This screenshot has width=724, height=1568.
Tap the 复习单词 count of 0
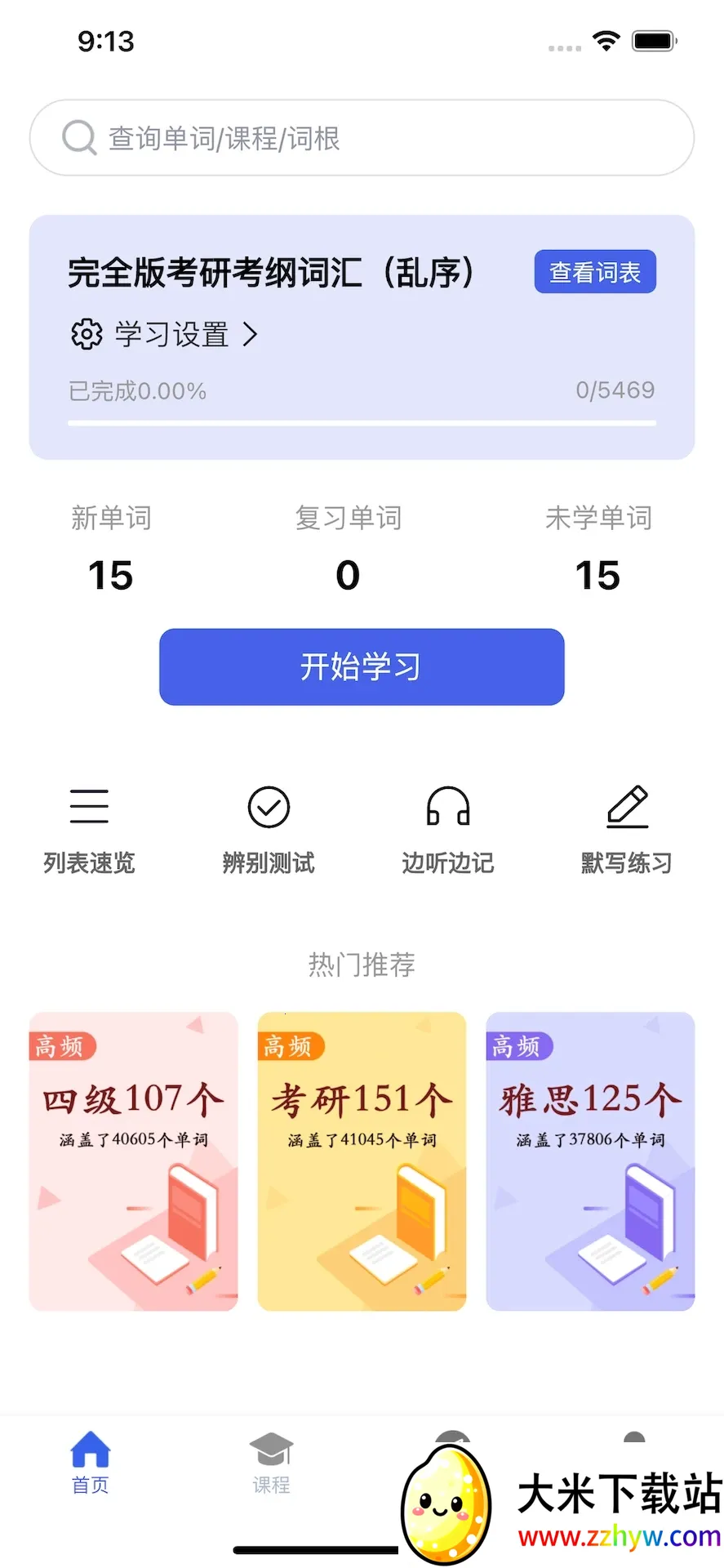point(348,575)
